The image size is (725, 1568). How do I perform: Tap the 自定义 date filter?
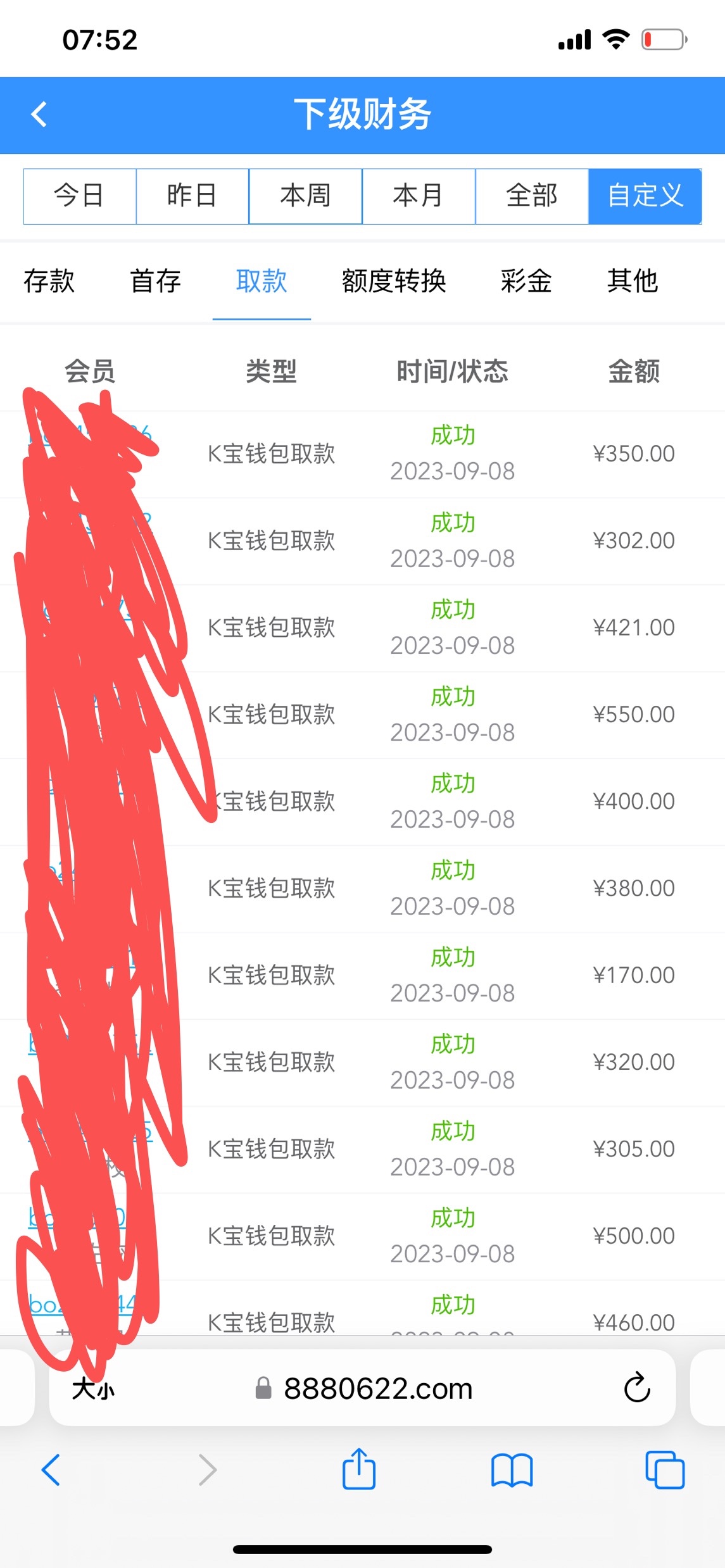(x=645, y=196)
